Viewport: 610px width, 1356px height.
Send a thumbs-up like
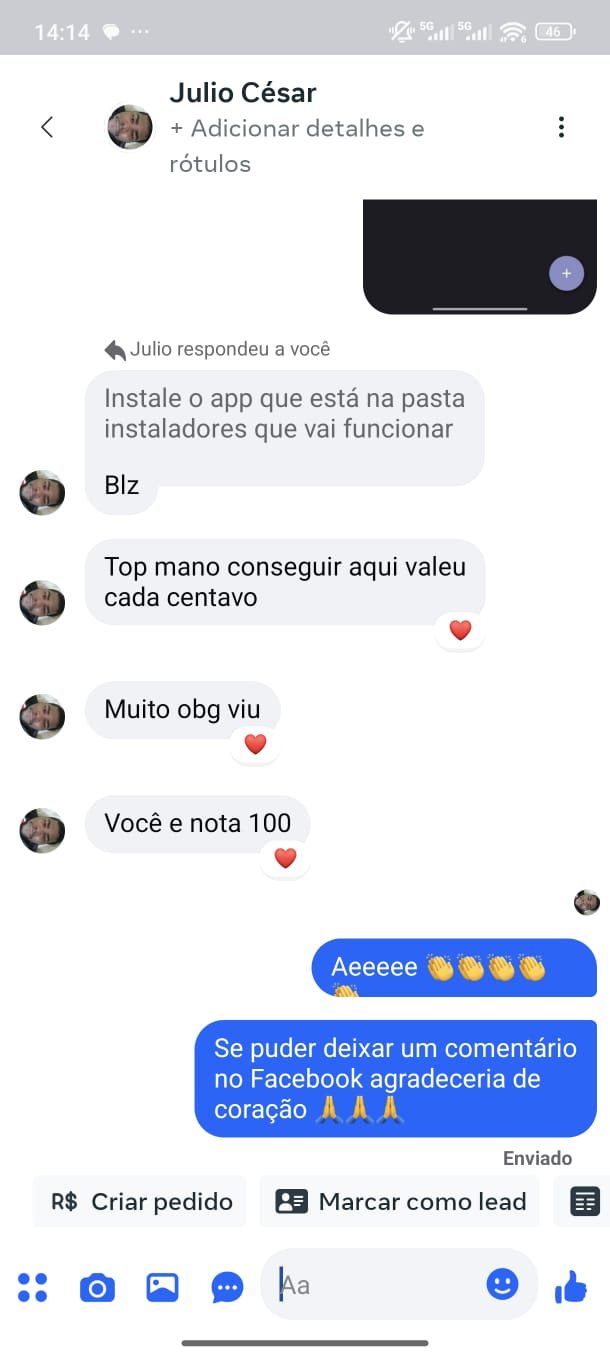[571, 1287]
